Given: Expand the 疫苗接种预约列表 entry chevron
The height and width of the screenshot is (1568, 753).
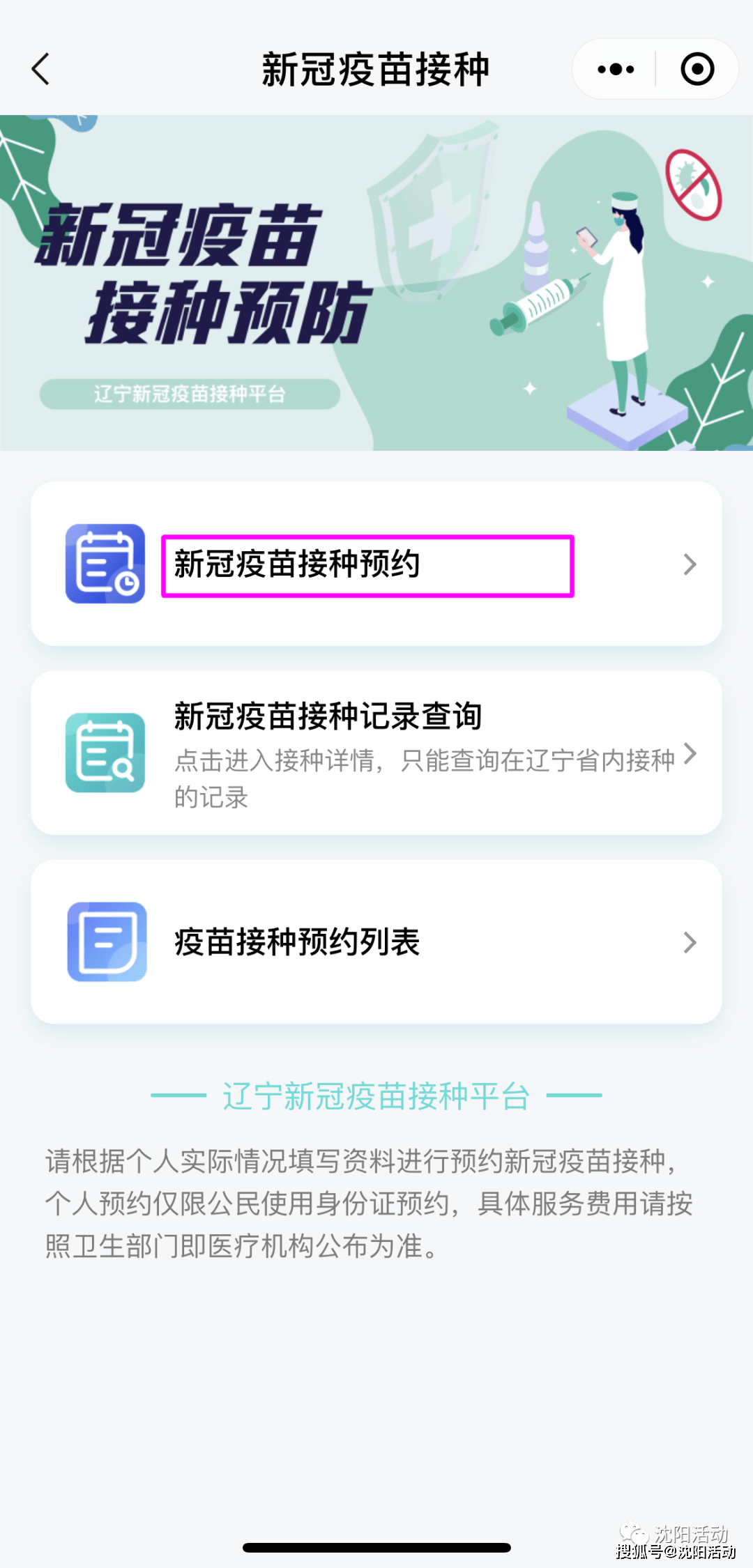Looking at the screenshot, I should (x=690, y=942).
